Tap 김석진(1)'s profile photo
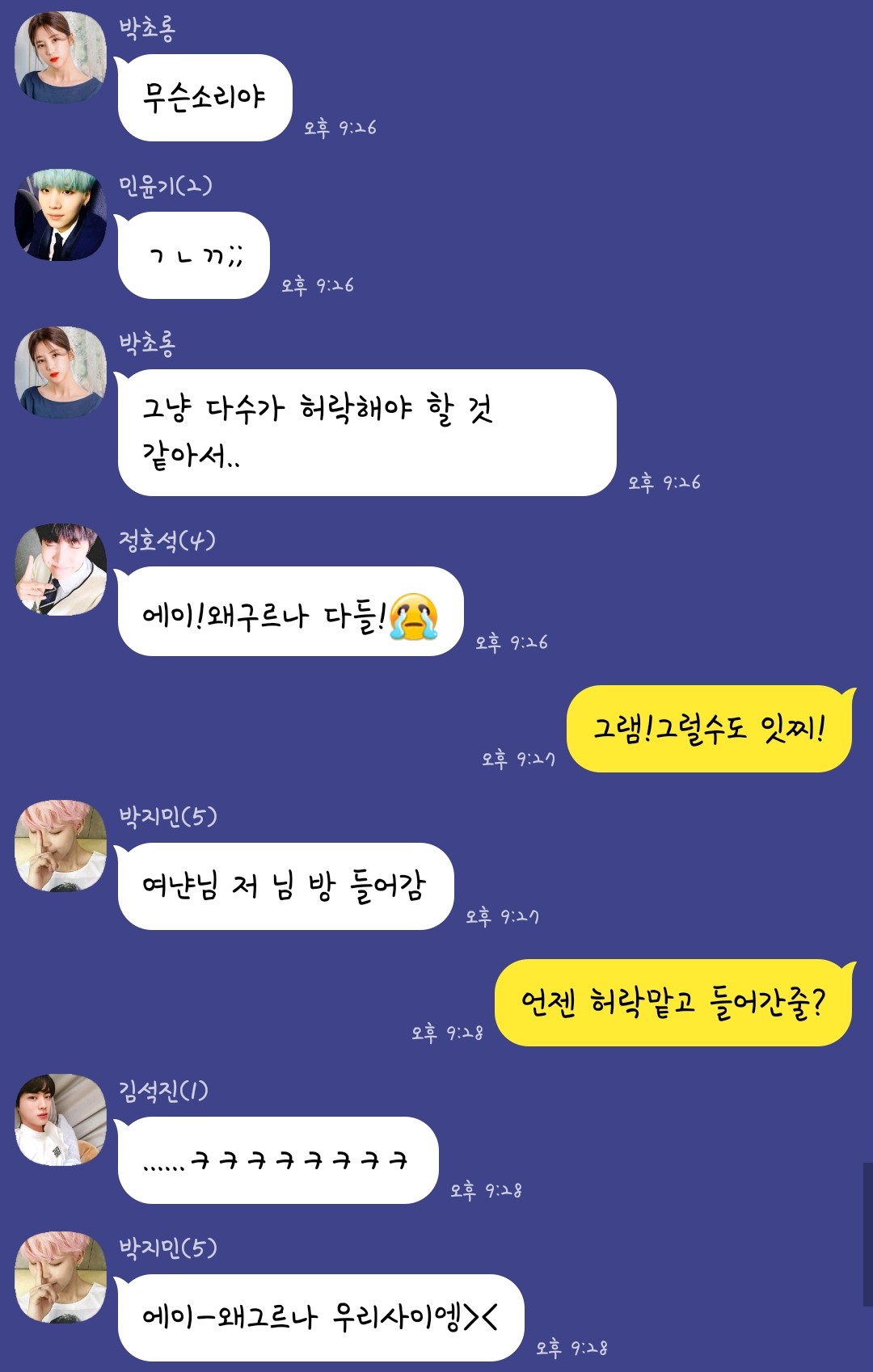873x1372 pixels. 61,1119
